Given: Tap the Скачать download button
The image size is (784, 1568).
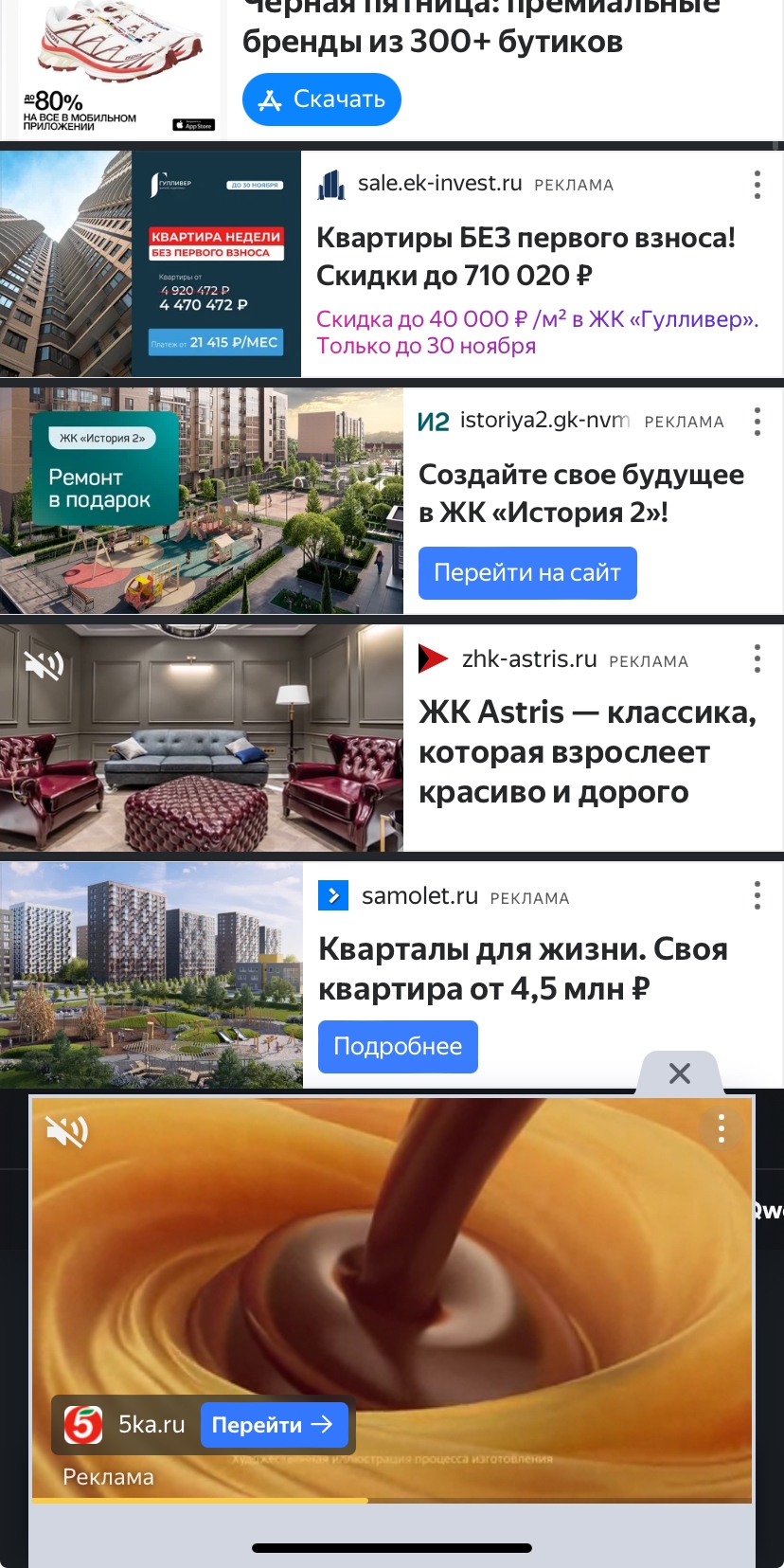Looking at the screenshot, I should point(322,99).
